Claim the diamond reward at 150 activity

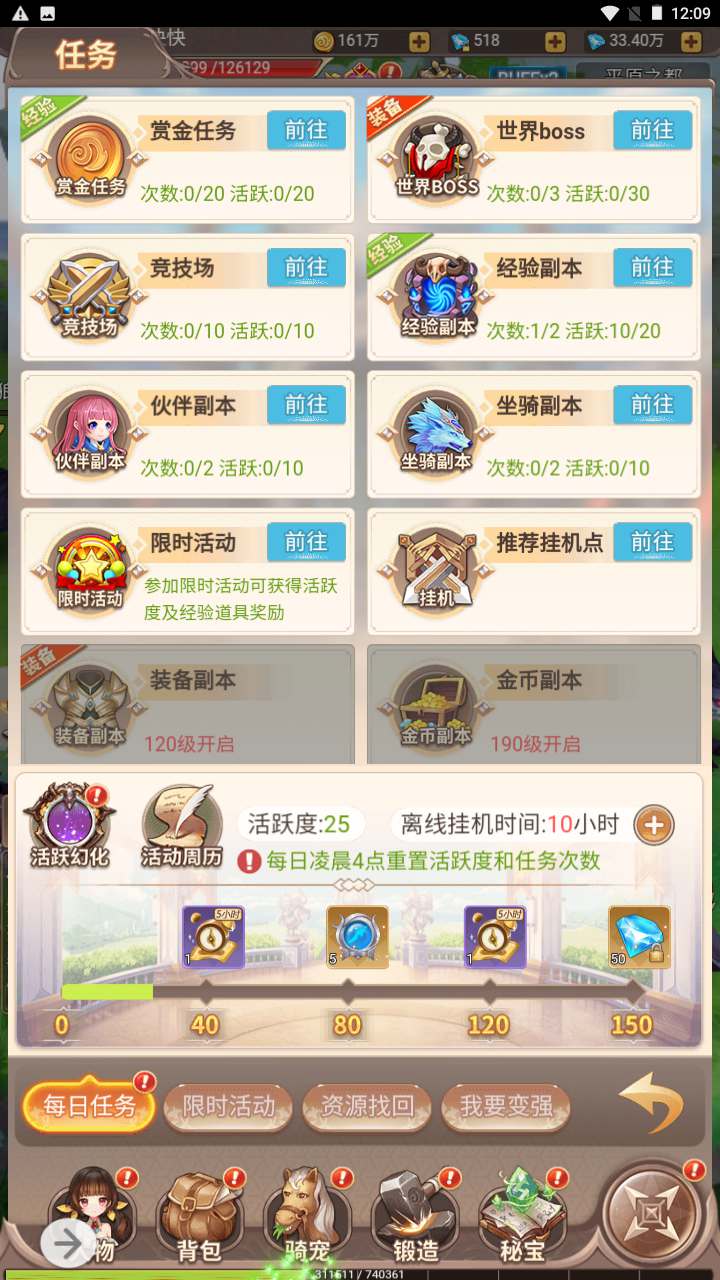(639, 937)
